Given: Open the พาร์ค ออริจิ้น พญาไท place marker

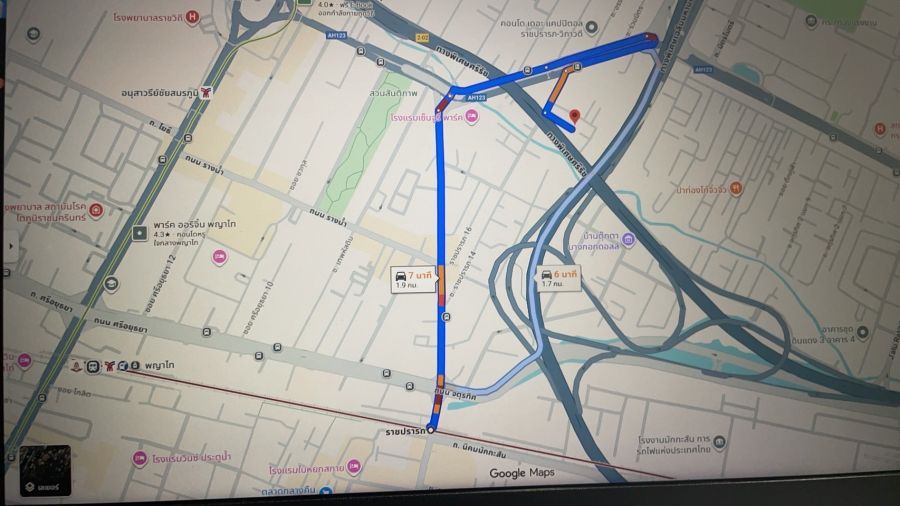Looking at the screenshot, I should [139, 233].
